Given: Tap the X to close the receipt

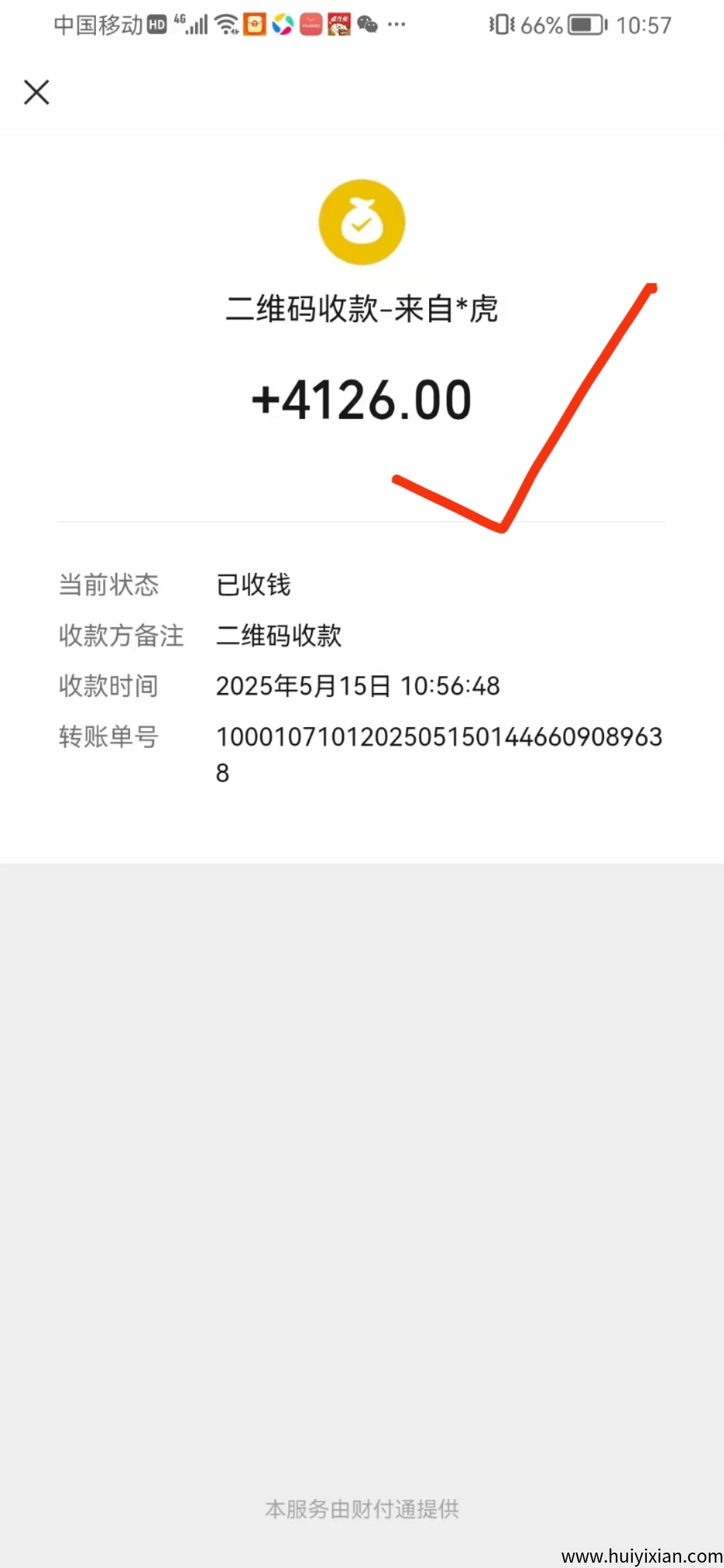Looking at the screenshot, I should 36,92.
